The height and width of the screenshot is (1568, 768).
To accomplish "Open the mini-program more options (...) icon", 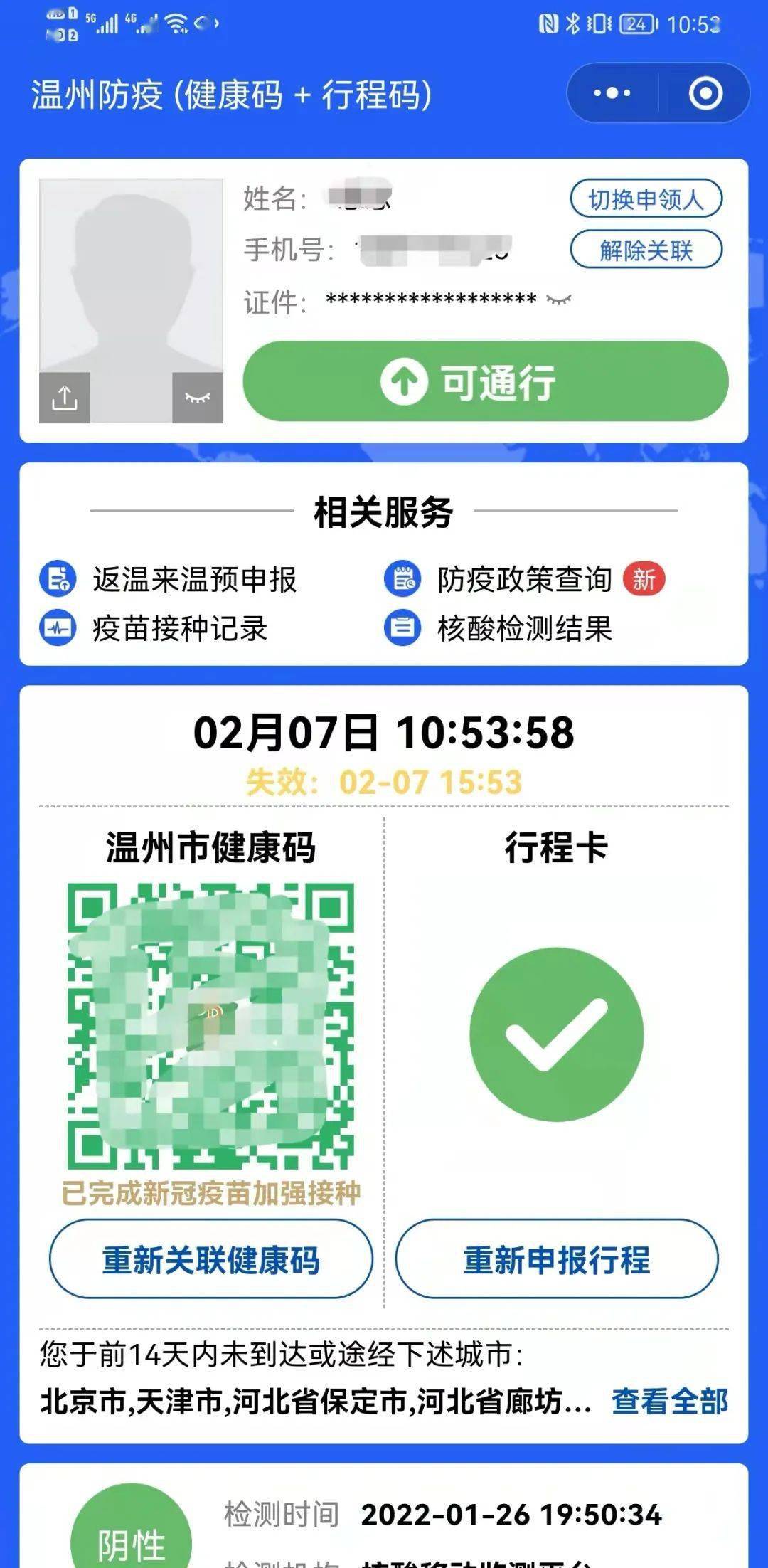I will pyautogui.click(x=610, y=91).
